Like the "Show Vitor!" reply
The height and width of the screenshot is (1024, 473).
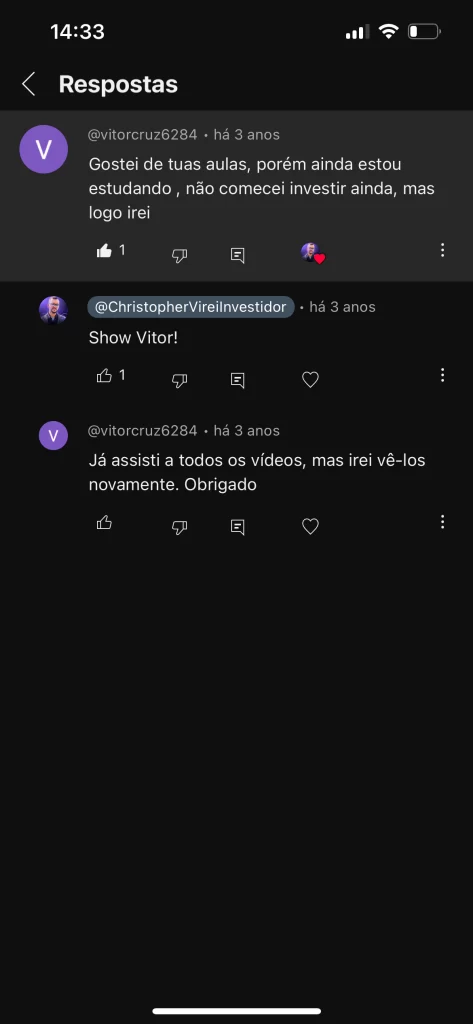pos(105,376)
